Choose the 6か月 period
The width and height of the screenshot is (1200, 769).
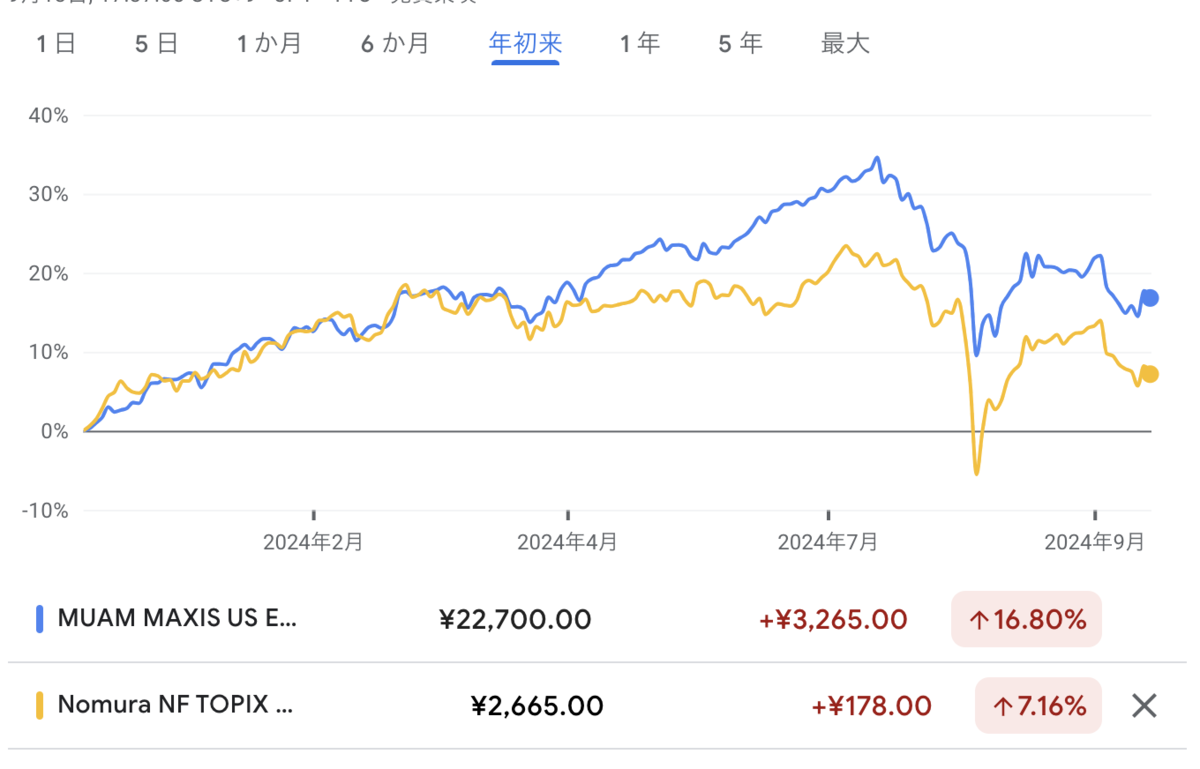[x=394, y=43]
